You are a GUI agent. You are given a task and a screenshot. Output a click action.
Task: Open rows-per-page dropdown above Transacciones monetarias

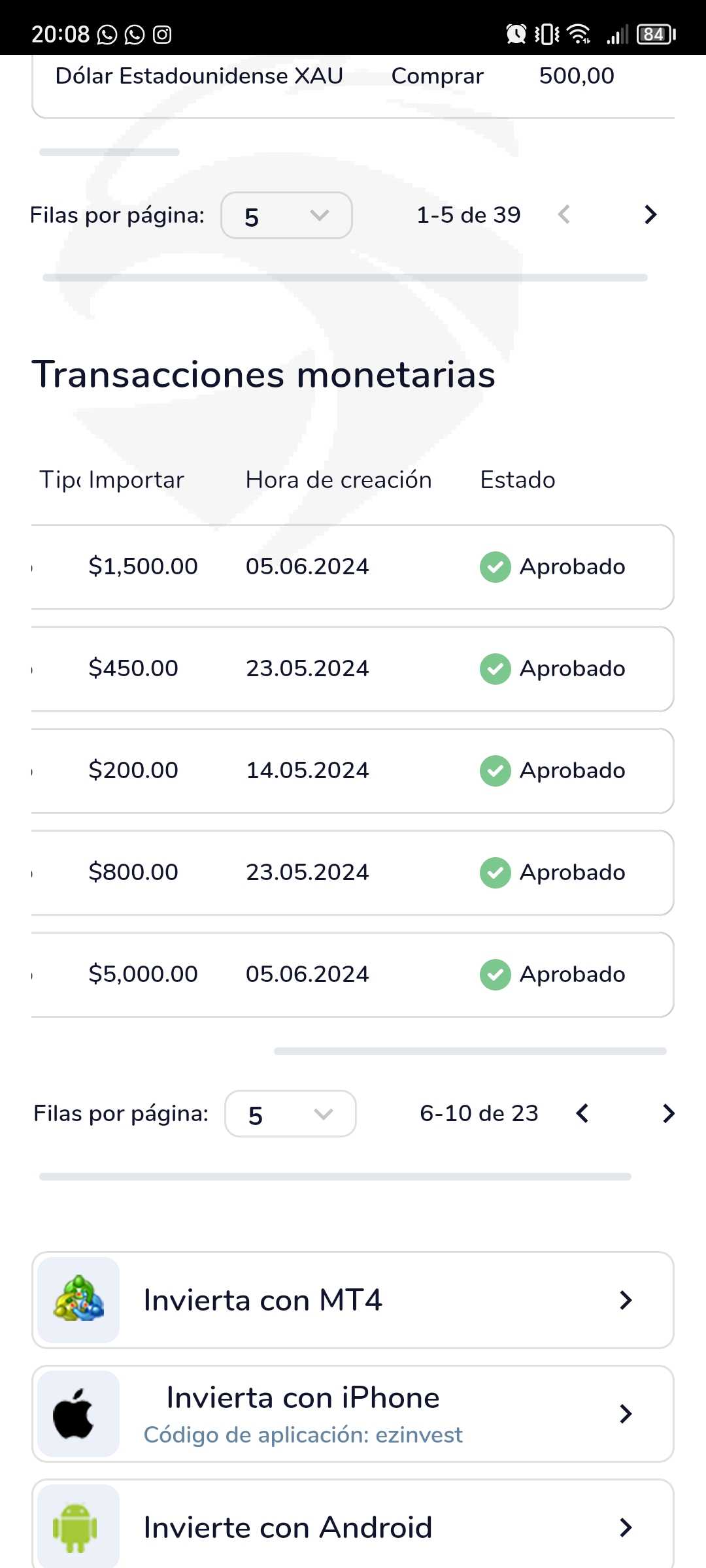coord(286,216)
